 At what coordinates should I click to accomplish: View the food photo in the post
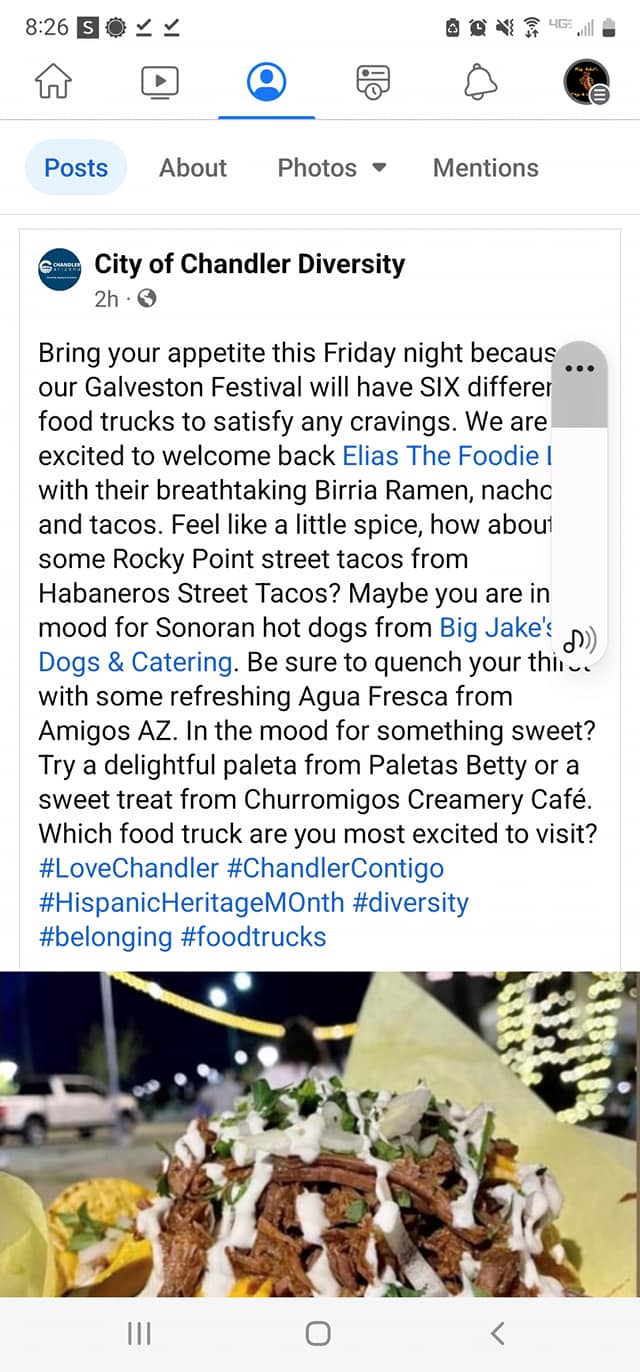point(320,1133)
